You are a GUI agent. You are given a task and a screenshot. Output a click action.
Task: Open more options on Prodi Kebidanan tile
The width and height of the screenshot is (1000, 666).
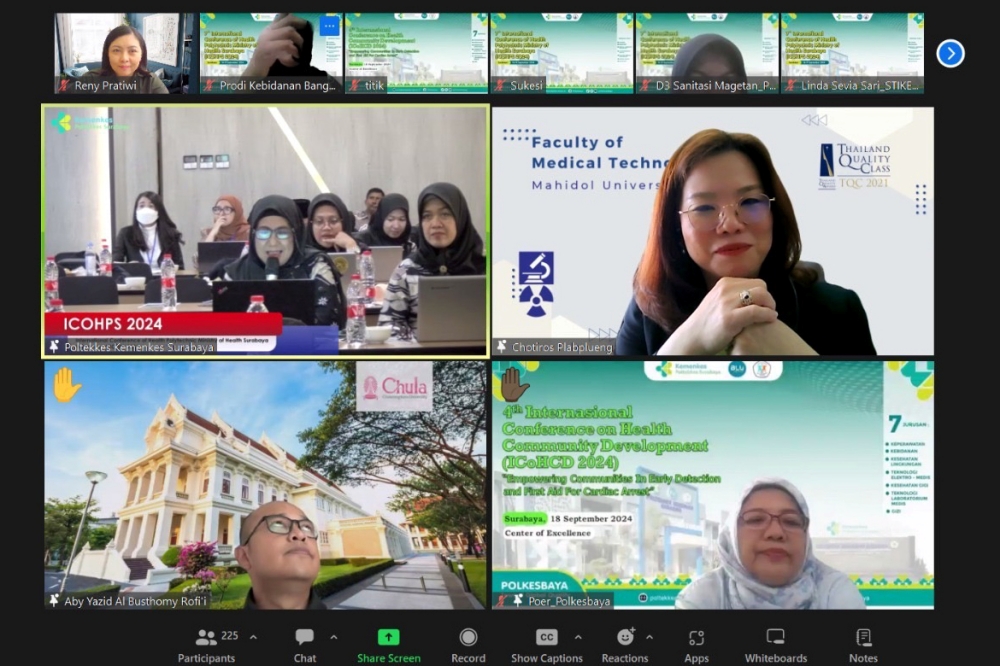tap(329, 27)
